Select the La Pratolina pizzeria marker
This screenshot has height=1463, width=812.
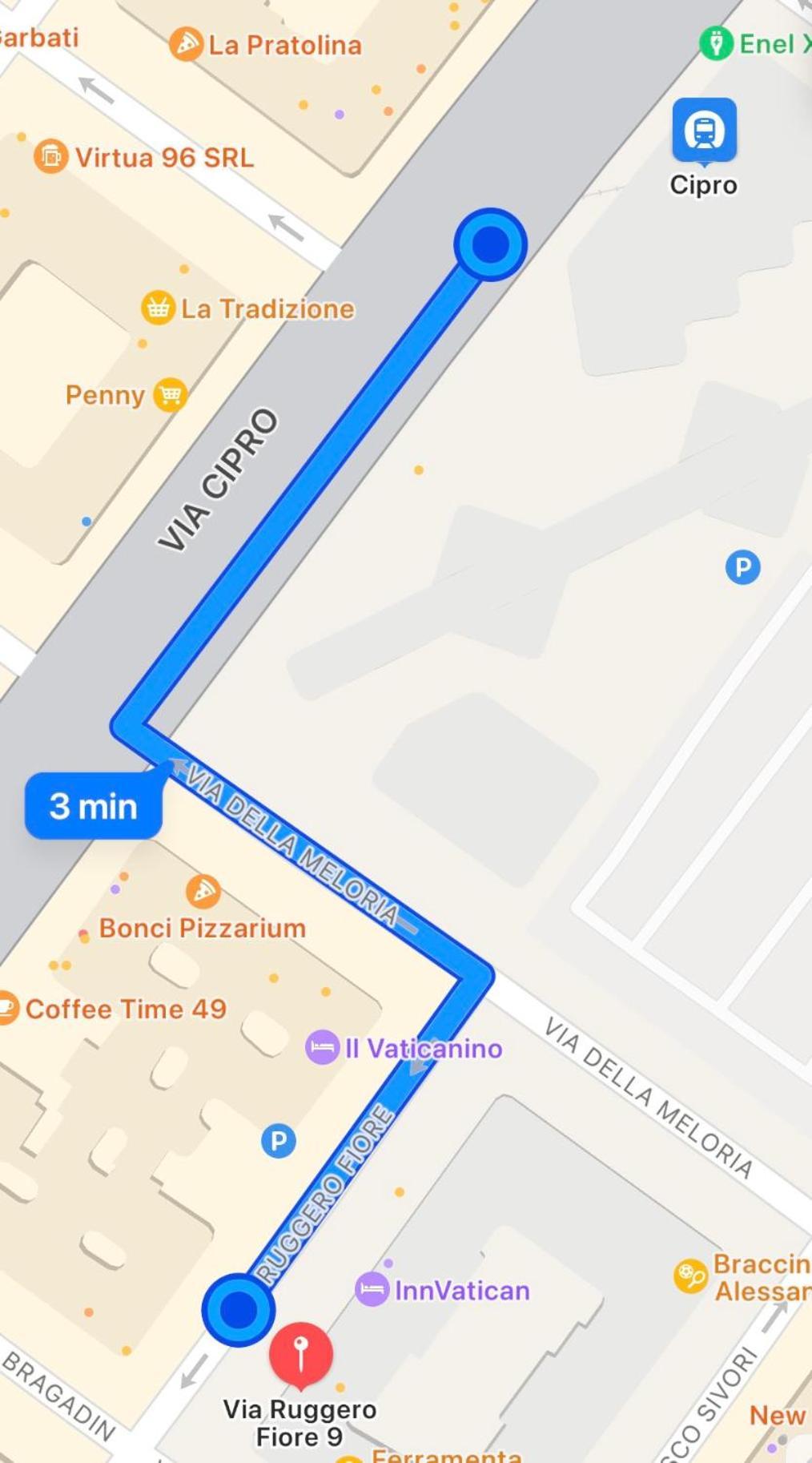pos(186,44)
